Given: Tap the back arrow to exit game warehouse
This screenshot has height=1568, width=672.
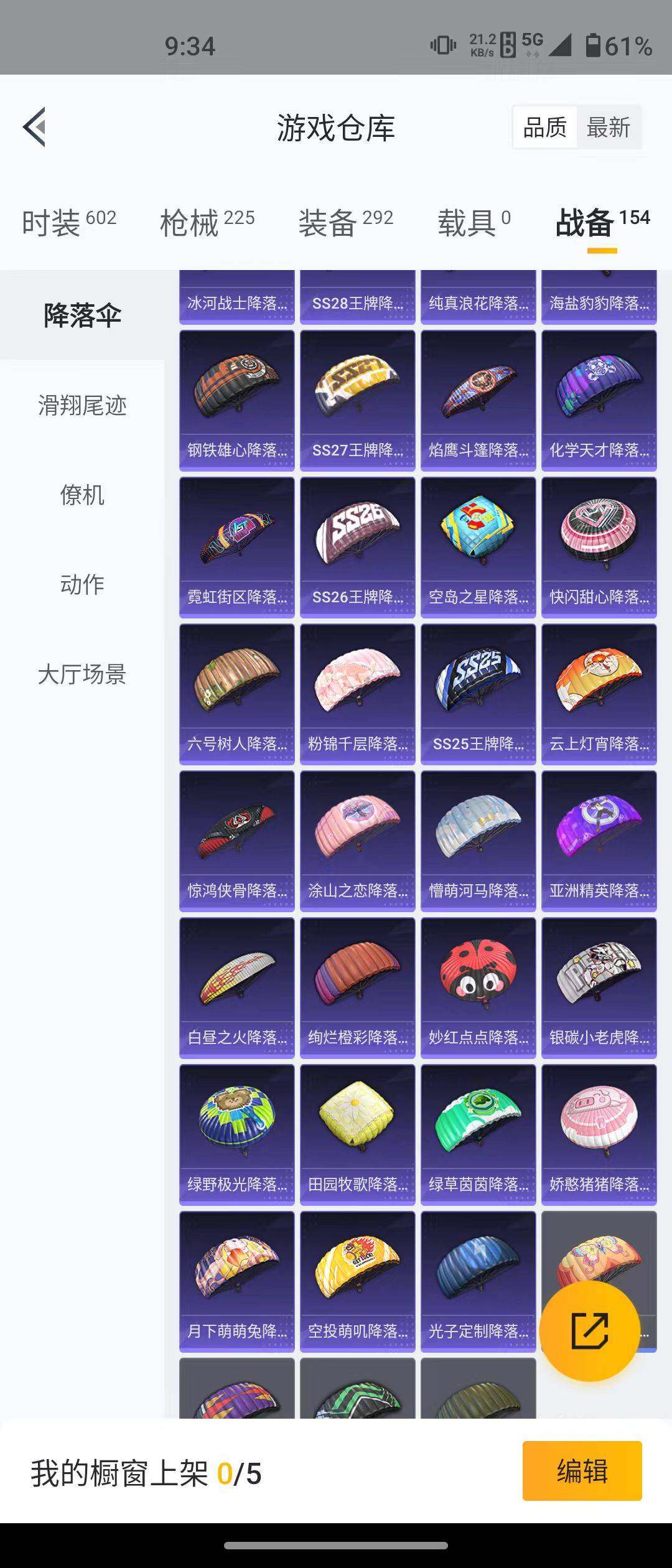Looking at the screenshot, I should point(34,126).
